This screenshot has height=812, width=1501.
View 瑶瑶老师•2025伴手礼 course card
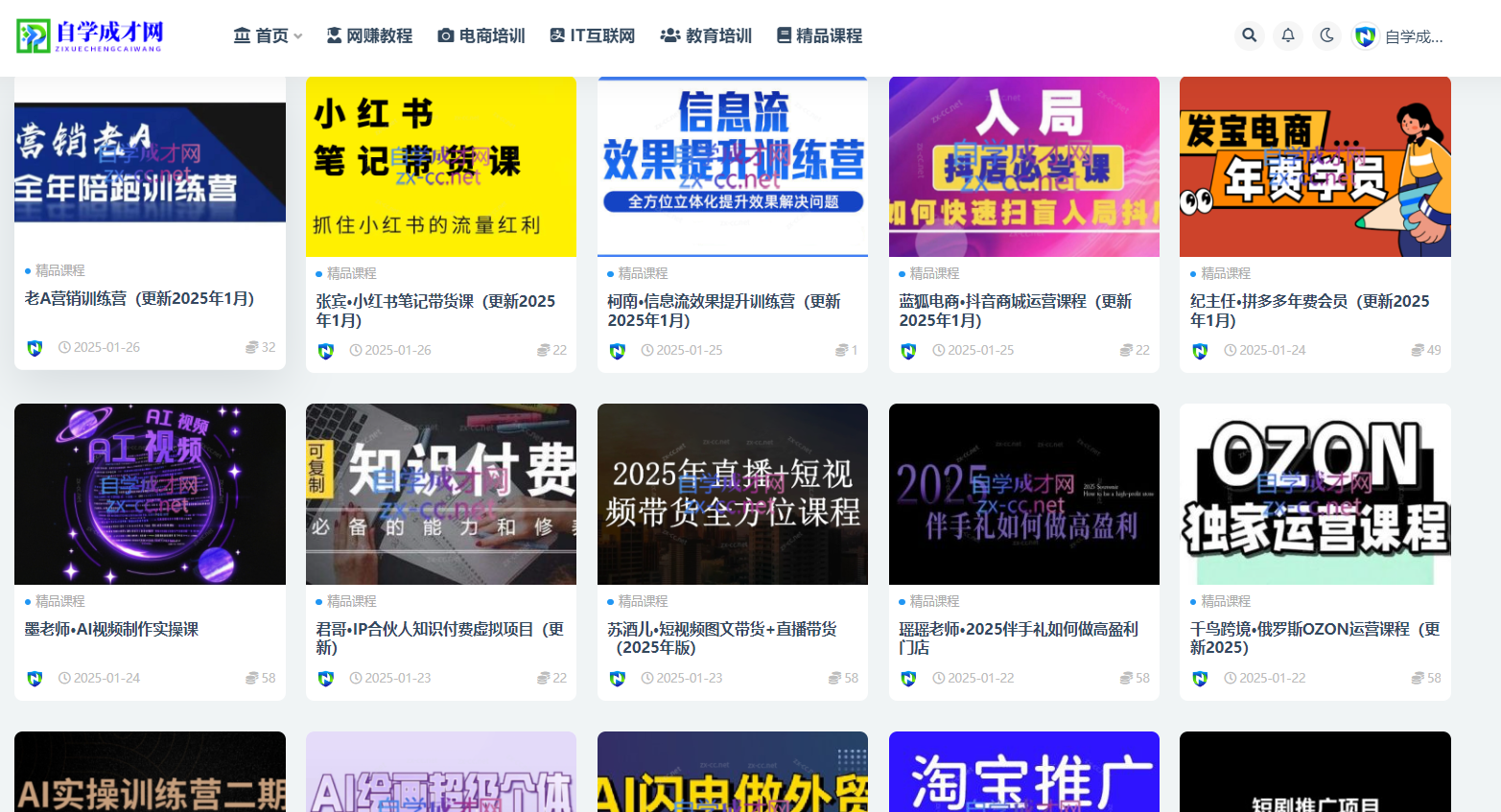pos(1018,638)
